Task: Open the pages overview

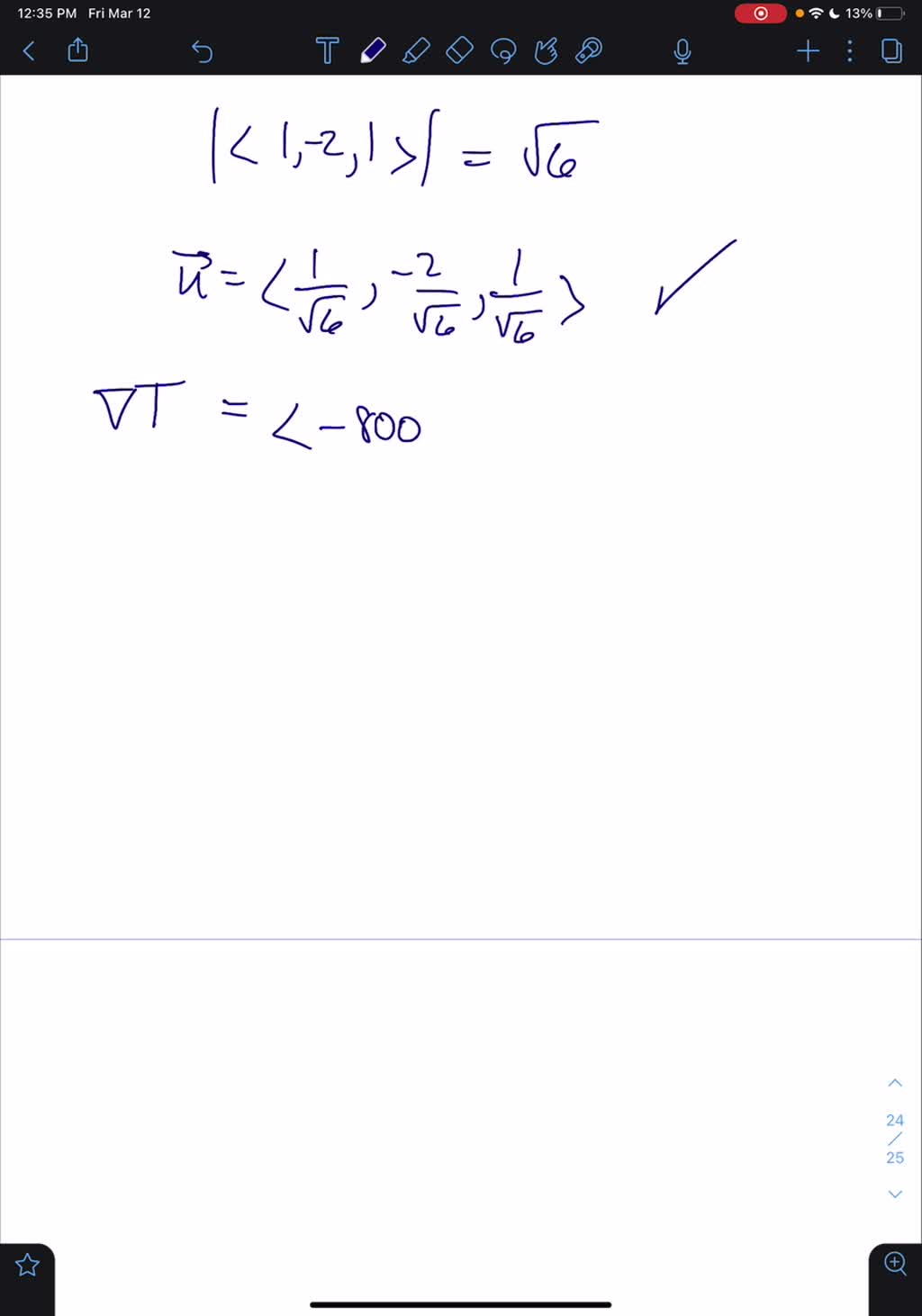Action: pyautogui.click(x=891, y=51)
